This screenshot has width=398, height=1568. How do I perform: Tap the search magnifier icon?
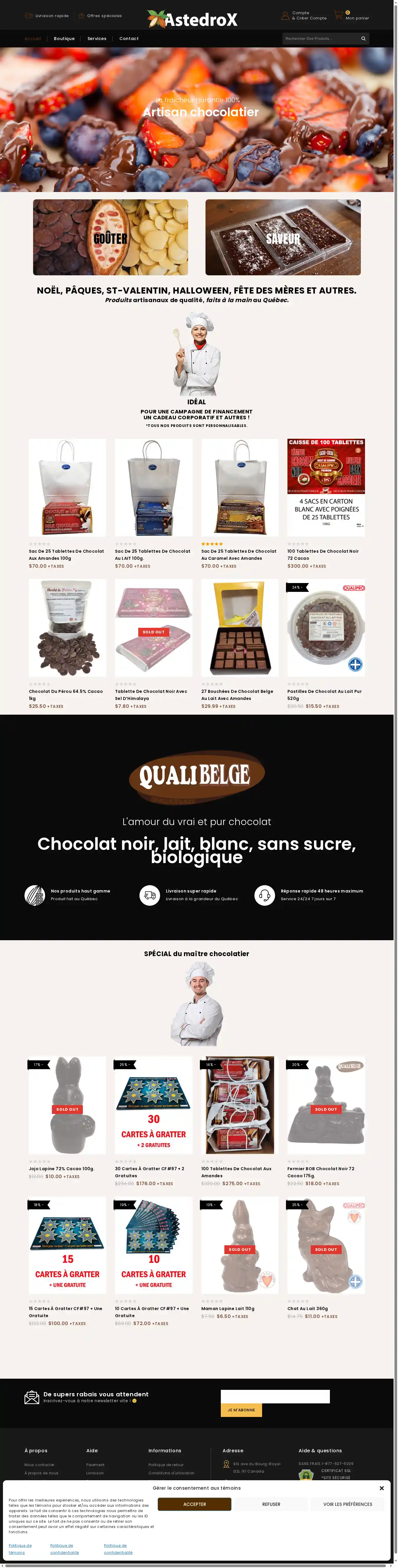pyautogui.click(x=363, y=38)
